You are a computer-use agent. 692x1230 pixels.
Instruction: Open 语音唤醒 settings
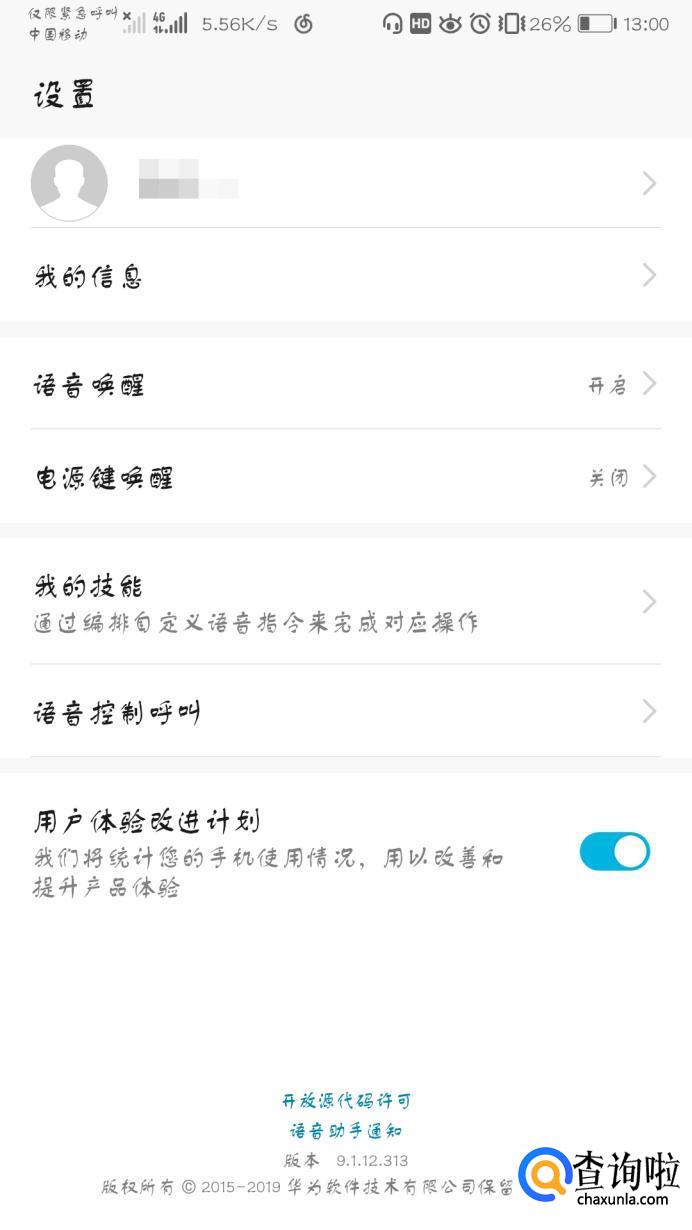pos(345,384)
